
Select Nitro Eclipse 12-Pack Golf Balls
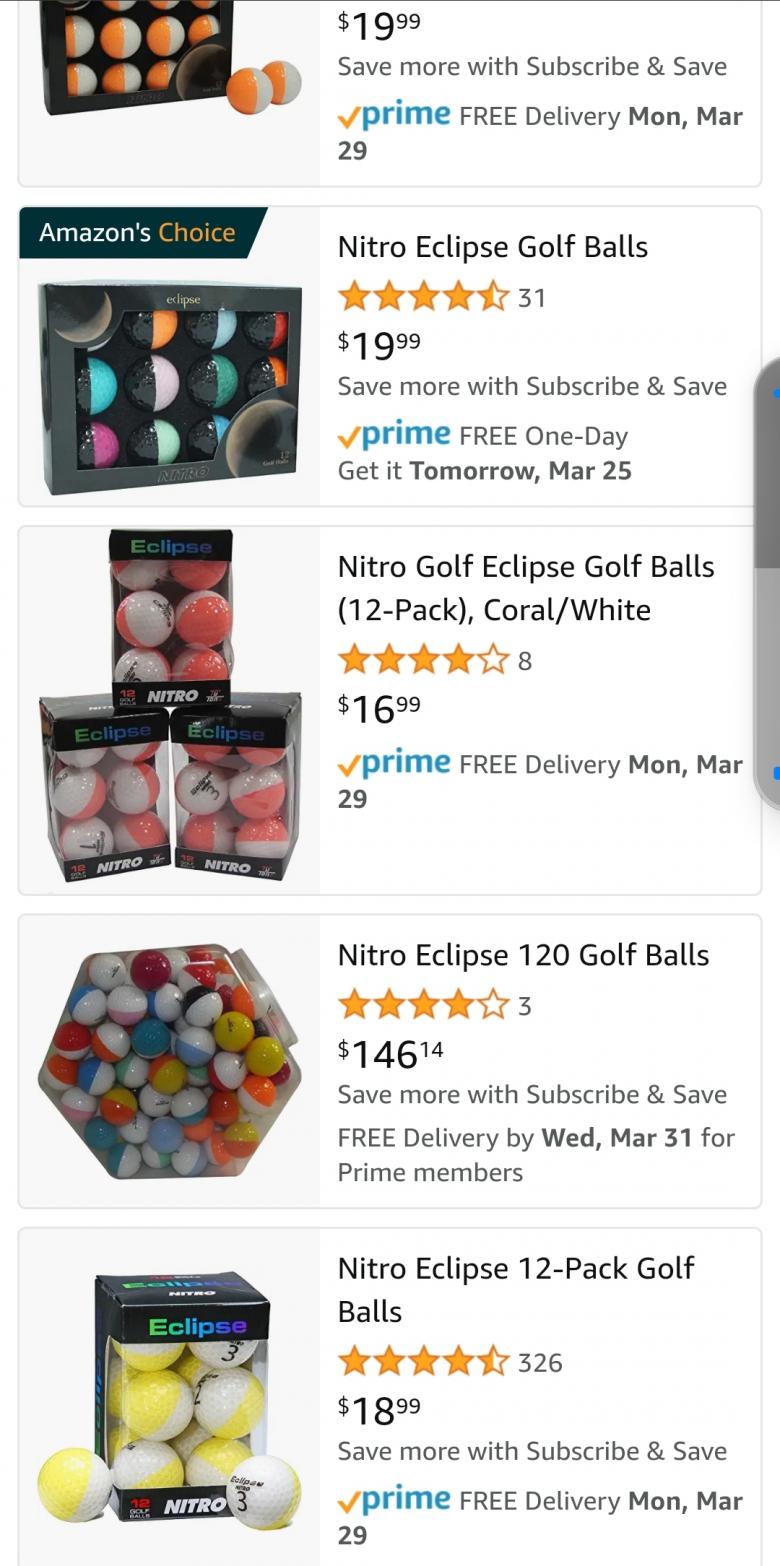(x=515, y=1288)
